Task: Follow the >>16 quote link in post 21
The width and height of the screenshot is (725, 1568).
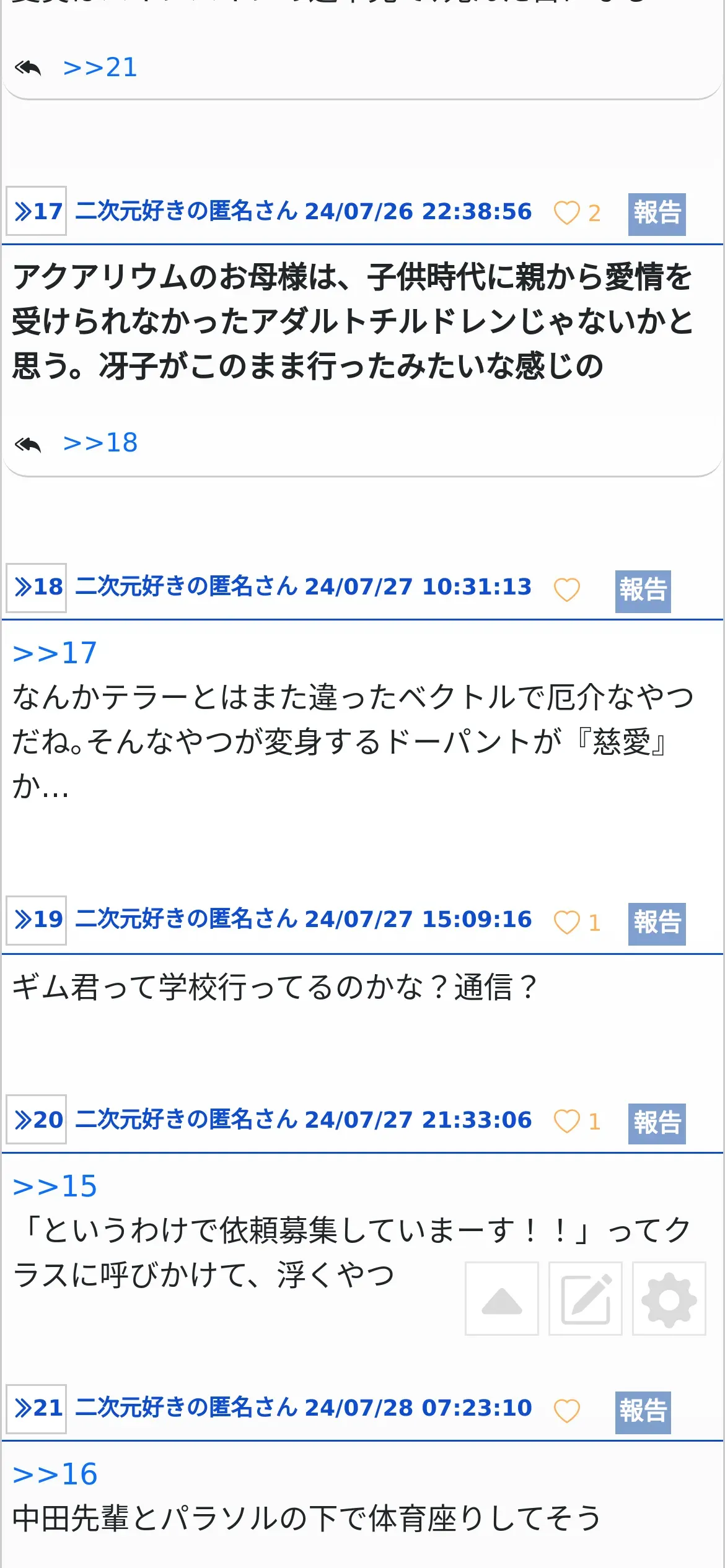Action: coord(55,1474)
